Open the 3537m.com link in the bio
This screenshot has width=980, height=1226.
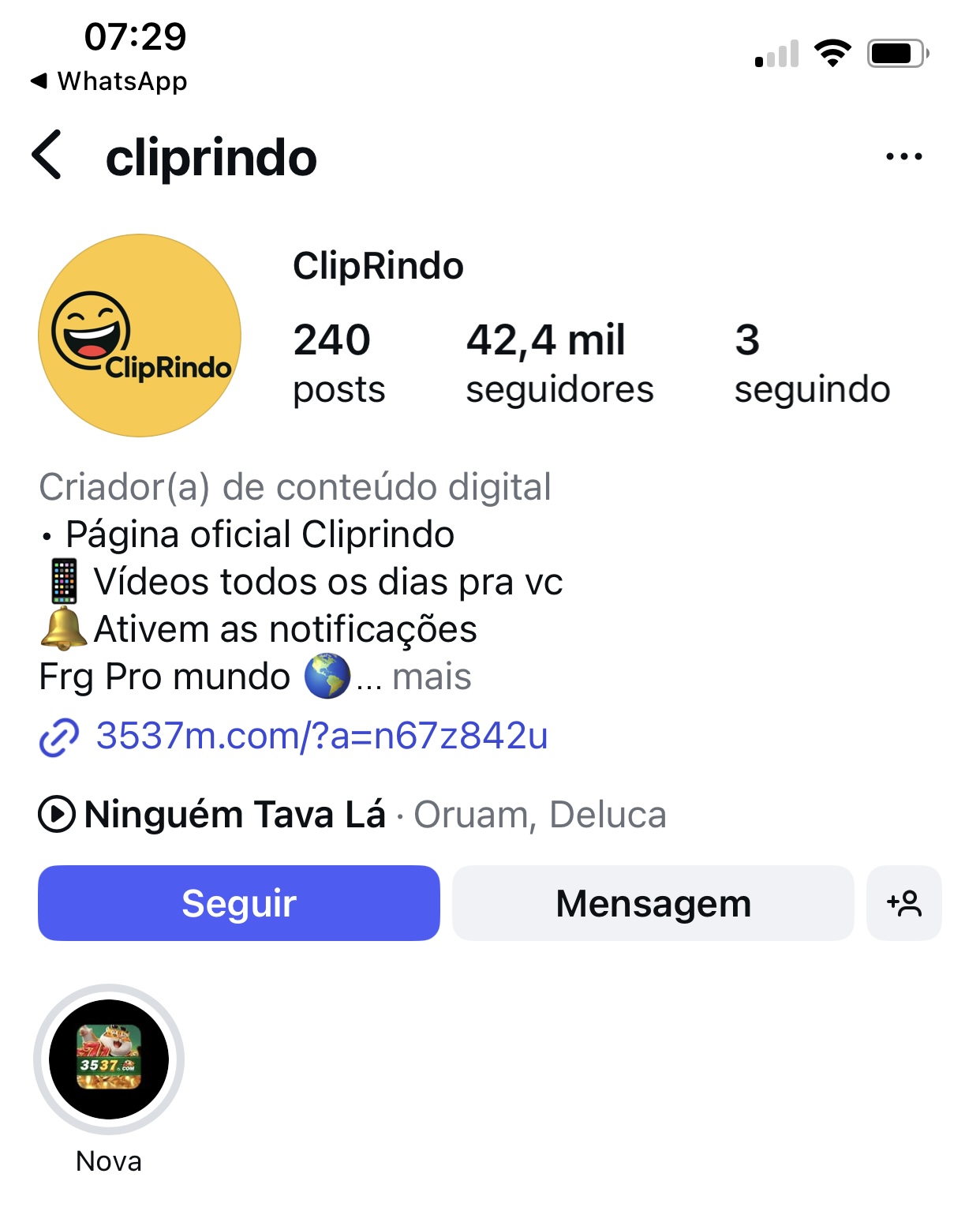click(x=322, y=737)
